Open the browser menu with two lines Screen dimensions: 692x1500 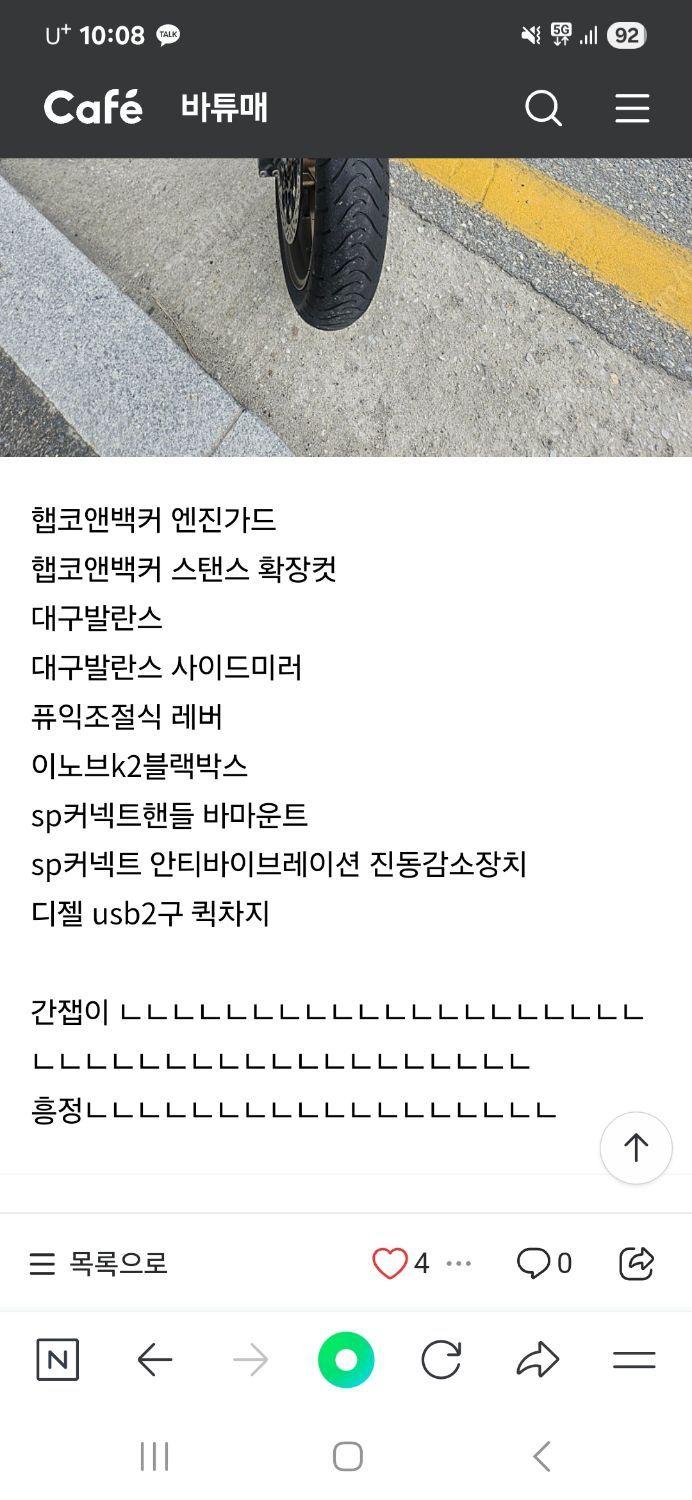pos(633,1360)
